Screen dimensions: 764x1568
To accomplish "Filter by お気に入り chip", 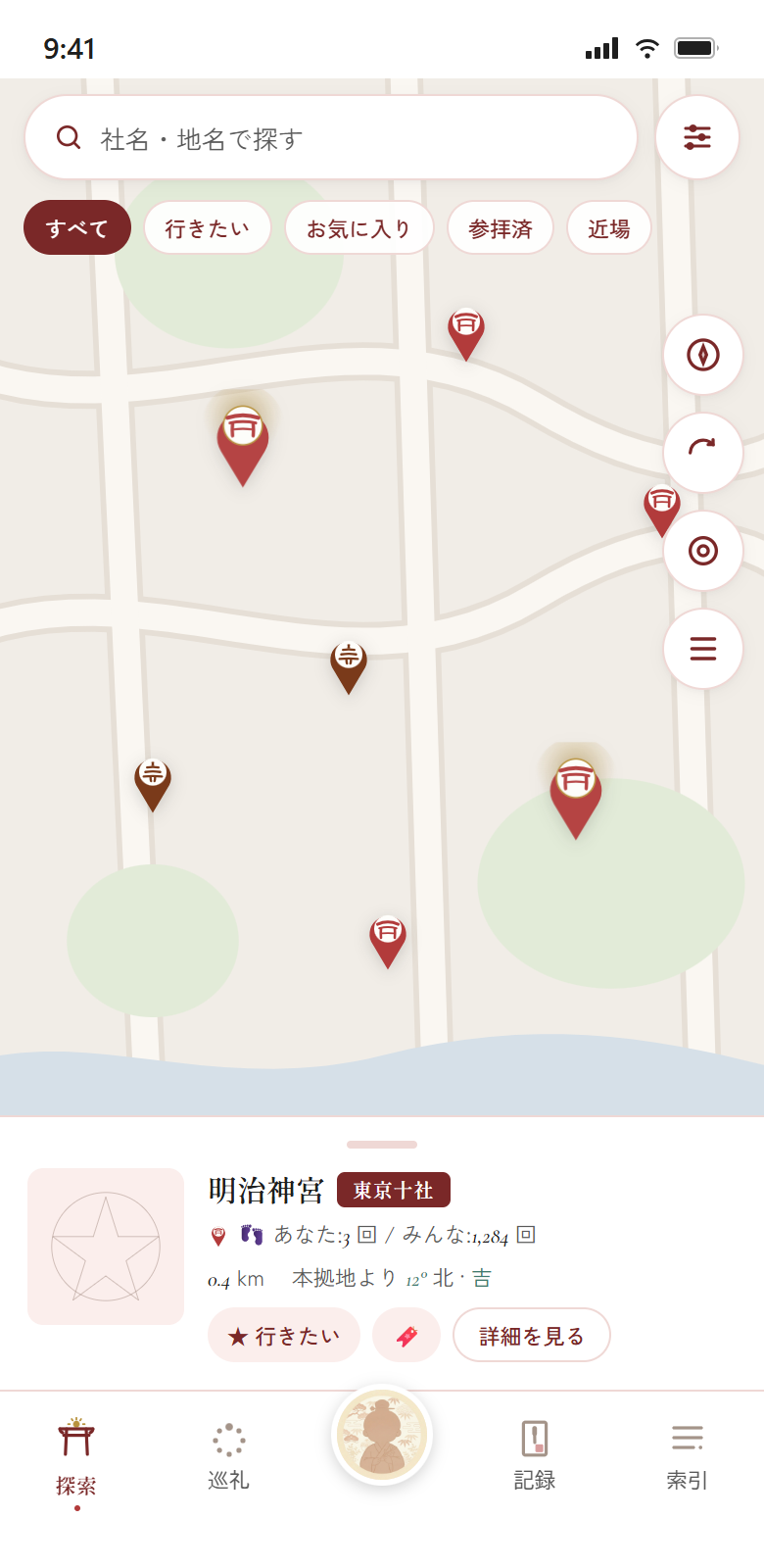I will (x=359, y=227).
